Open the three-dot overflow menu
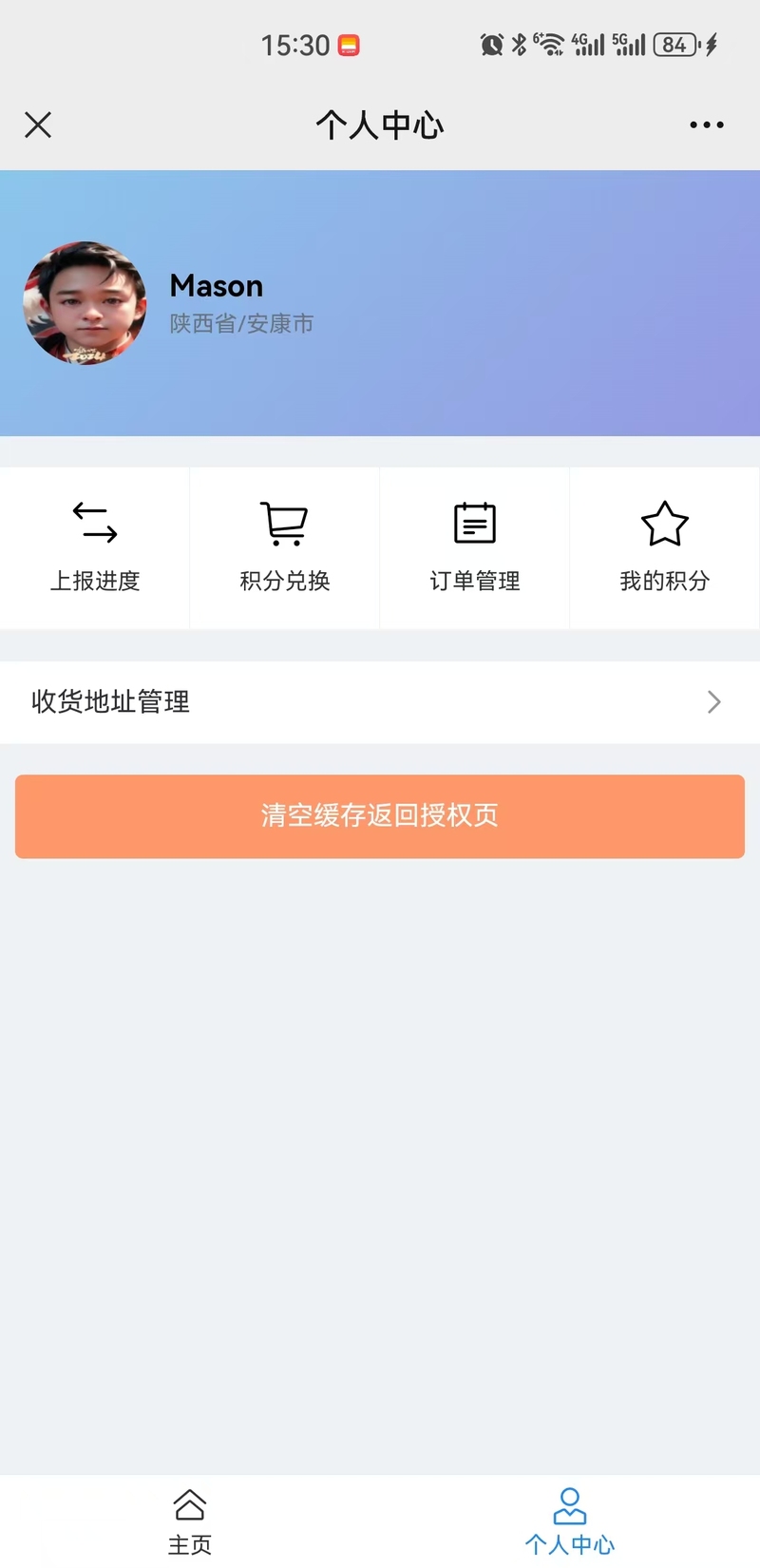This screenshot has height=1568, width=760. click(706, 124)
